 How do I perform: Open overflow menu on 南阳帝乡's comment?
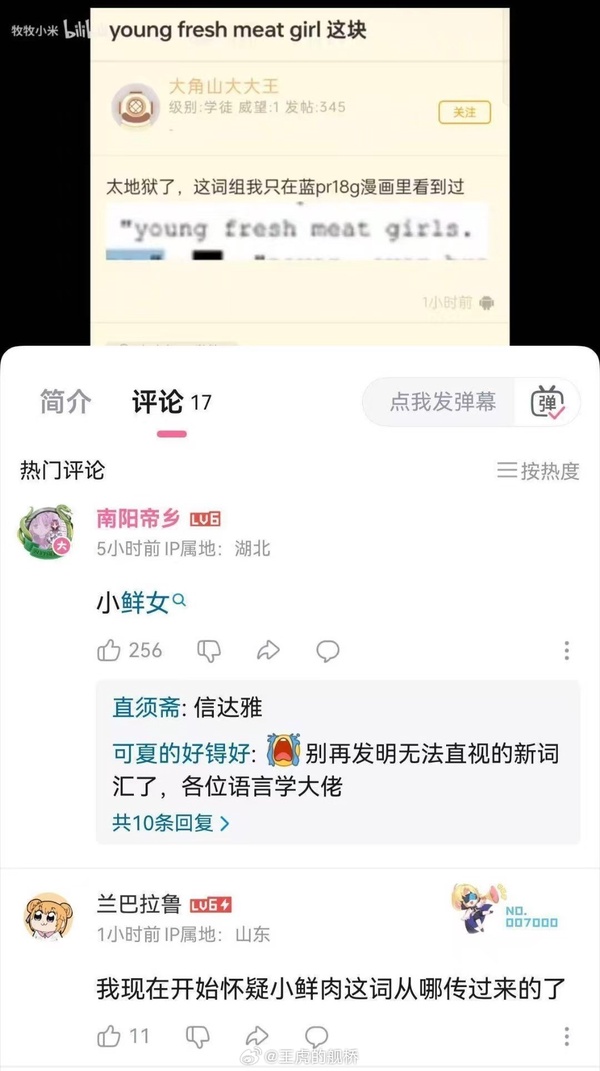pos(566,651)
